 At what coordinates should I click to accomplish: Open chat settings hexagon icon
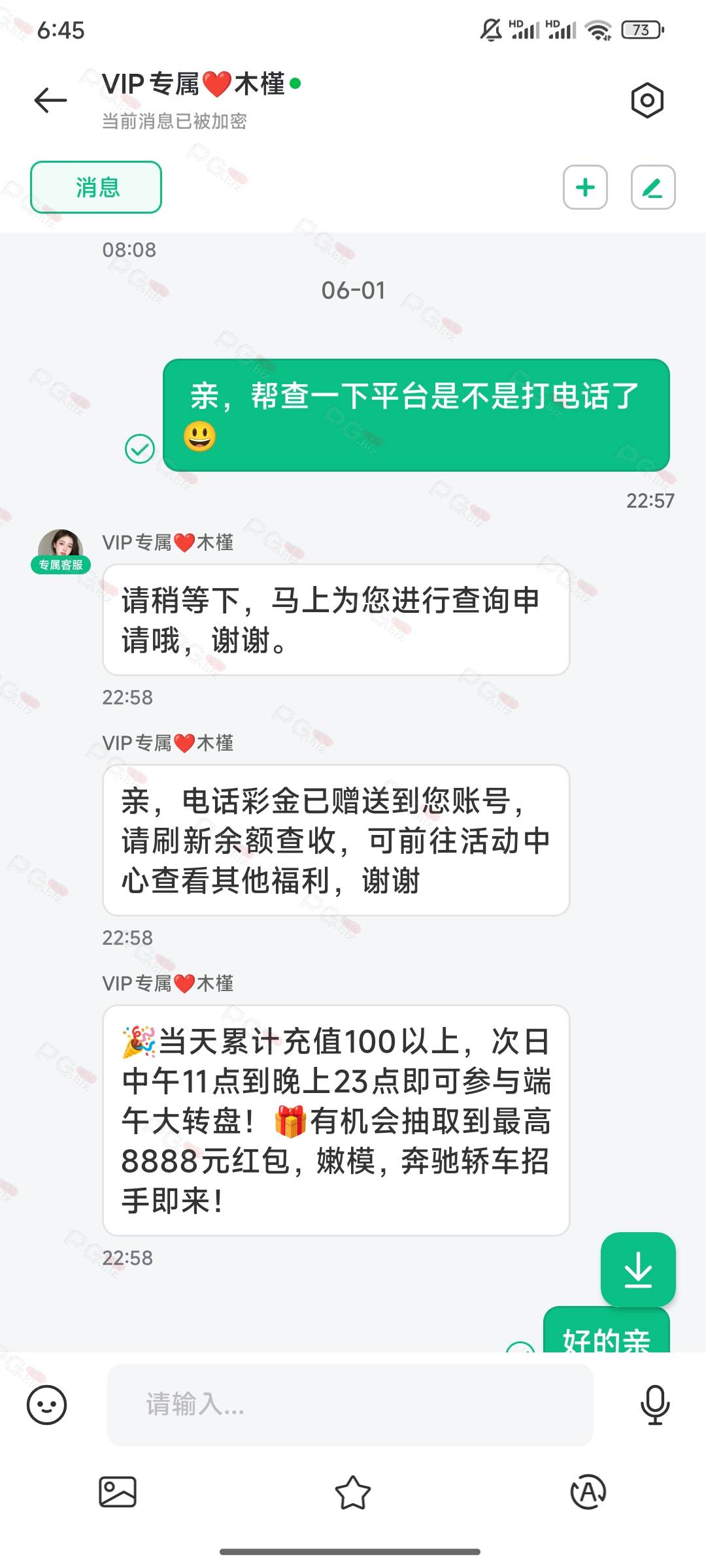point(647,101)
